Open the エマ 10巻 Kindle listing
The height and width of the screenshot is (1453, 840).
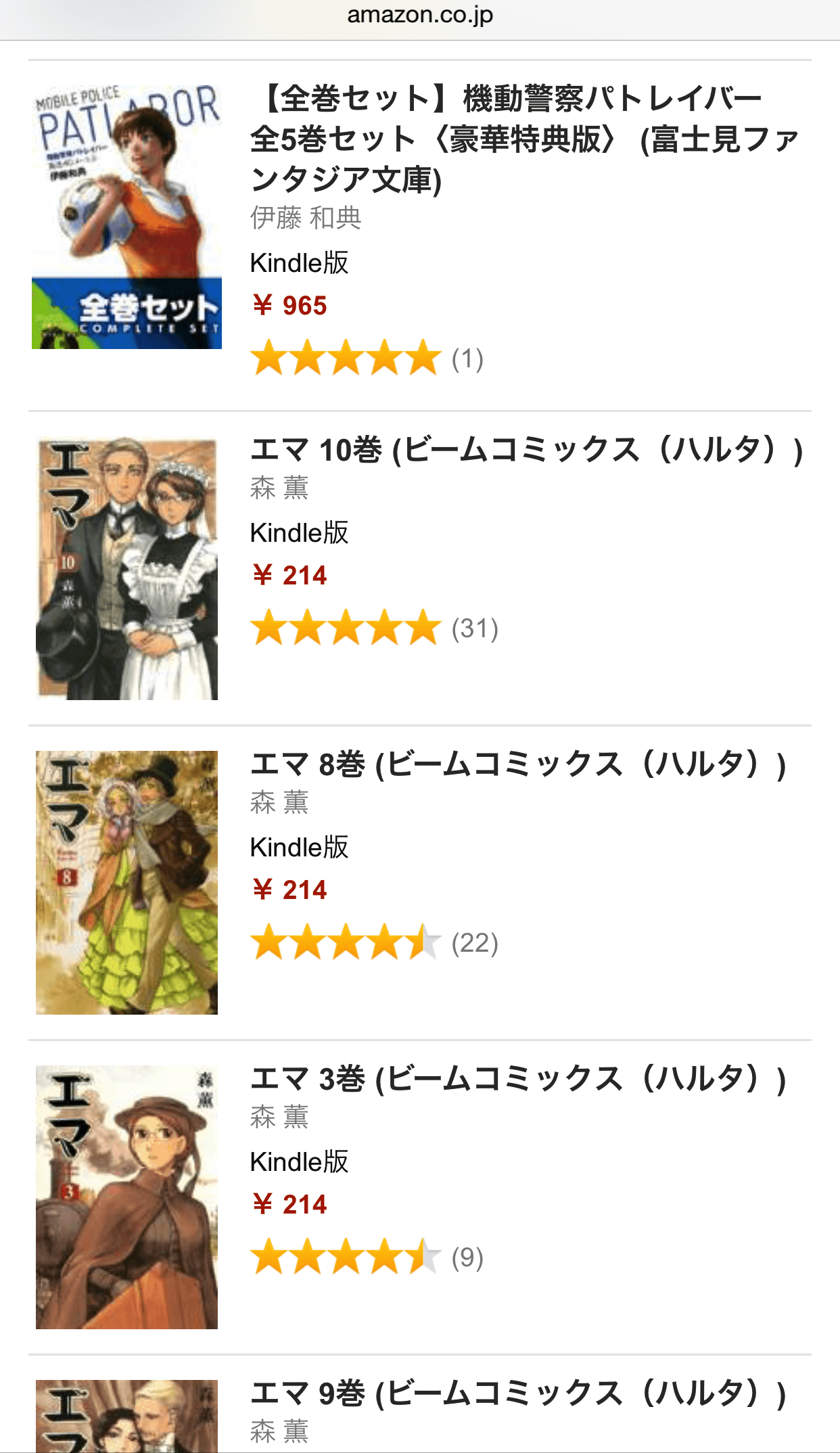[526, 451]
